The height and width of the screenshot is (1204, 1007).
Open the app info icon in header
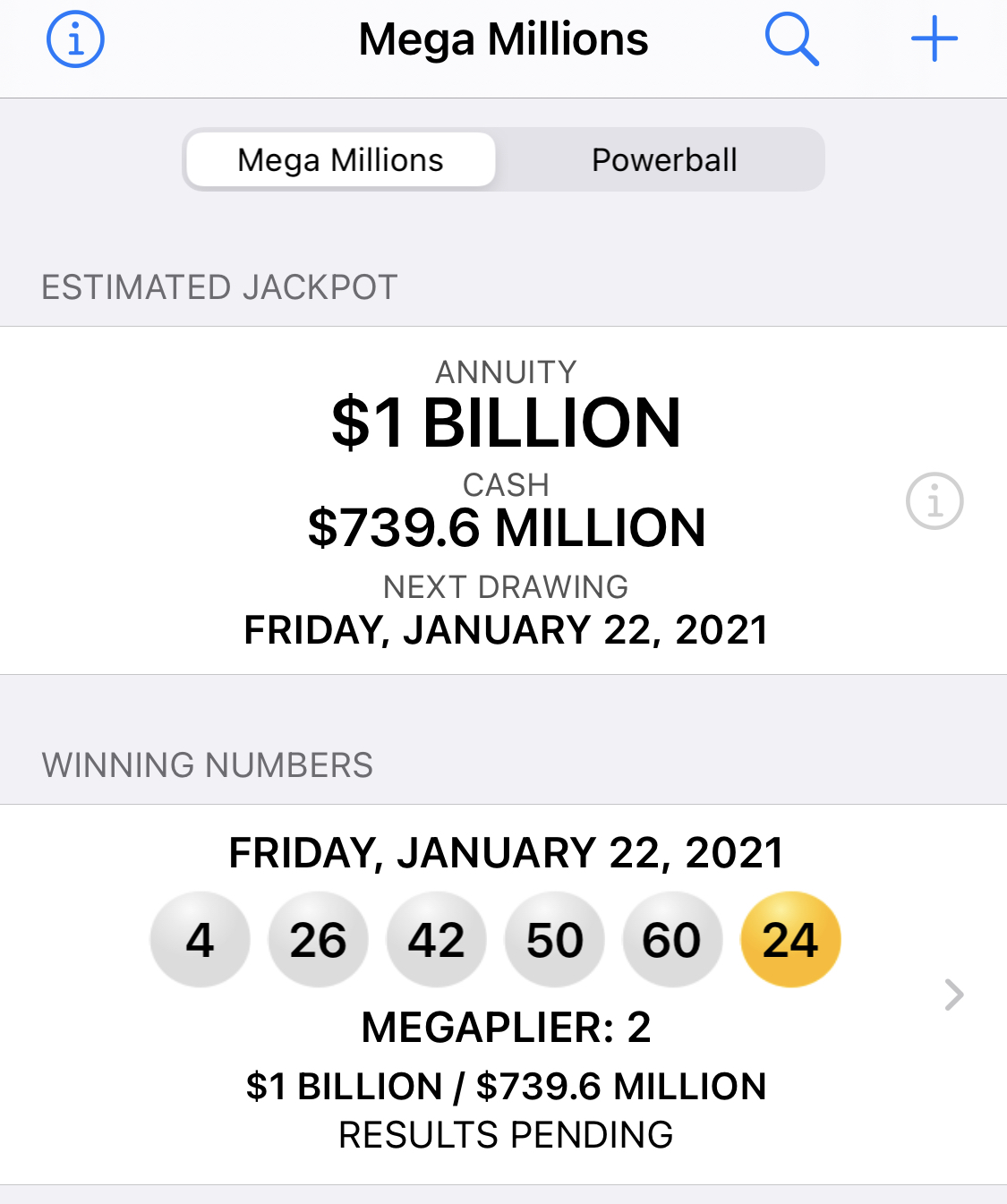tap(75, 39)
